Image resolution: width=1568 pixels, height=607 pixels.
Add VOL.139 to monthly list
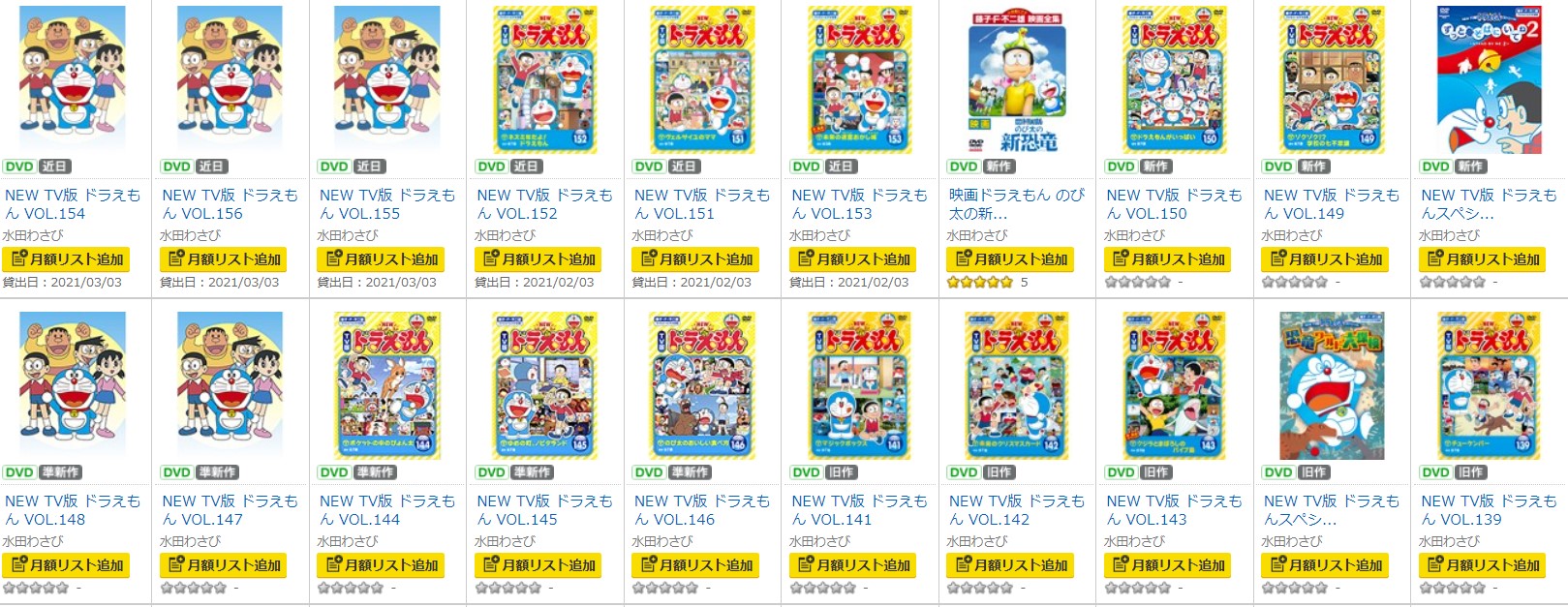coord(1482,565)
